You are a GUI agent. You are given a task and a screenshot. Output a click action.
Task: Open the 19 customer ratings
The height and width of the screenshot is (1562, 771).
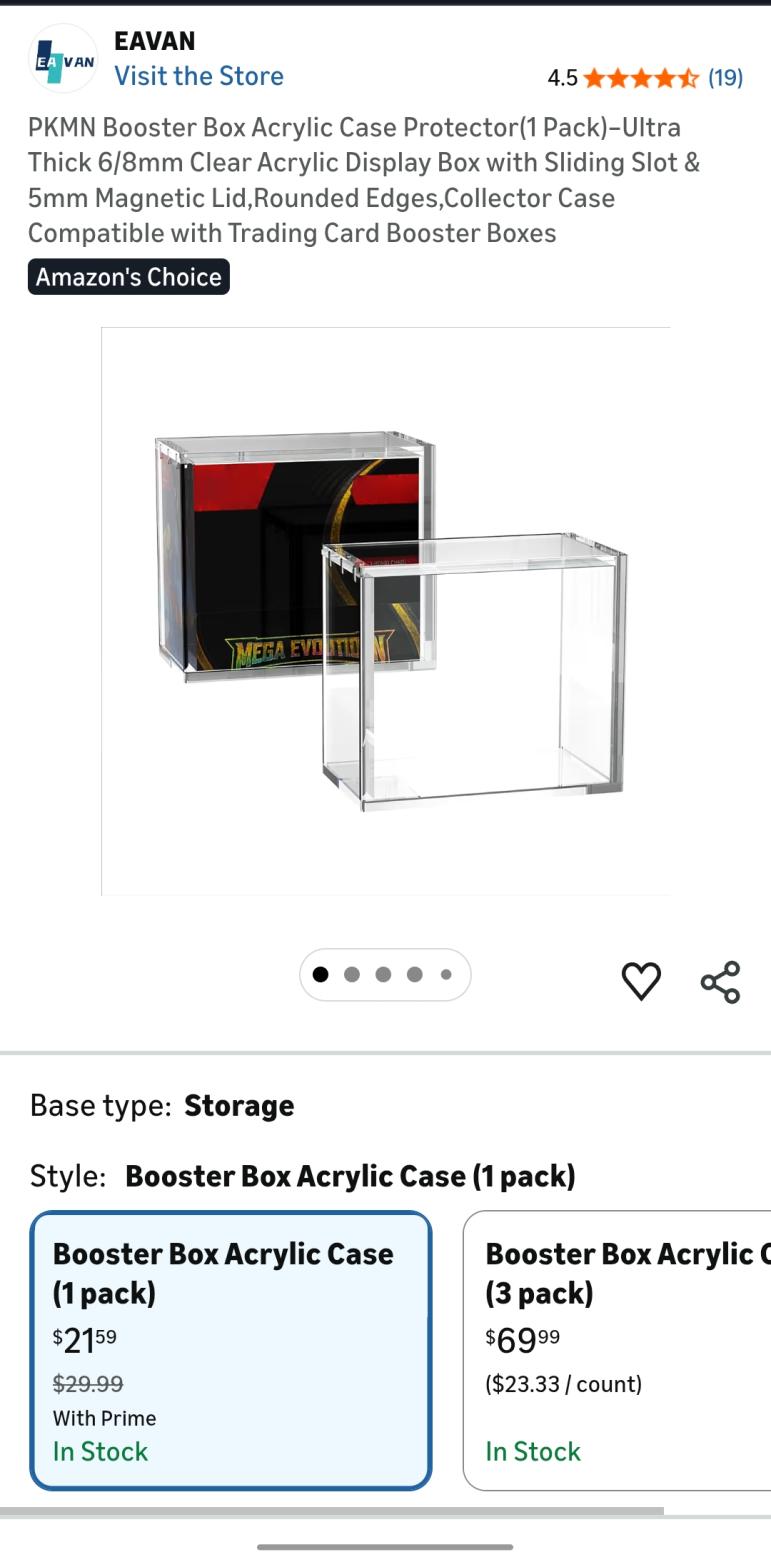(725, 77)
